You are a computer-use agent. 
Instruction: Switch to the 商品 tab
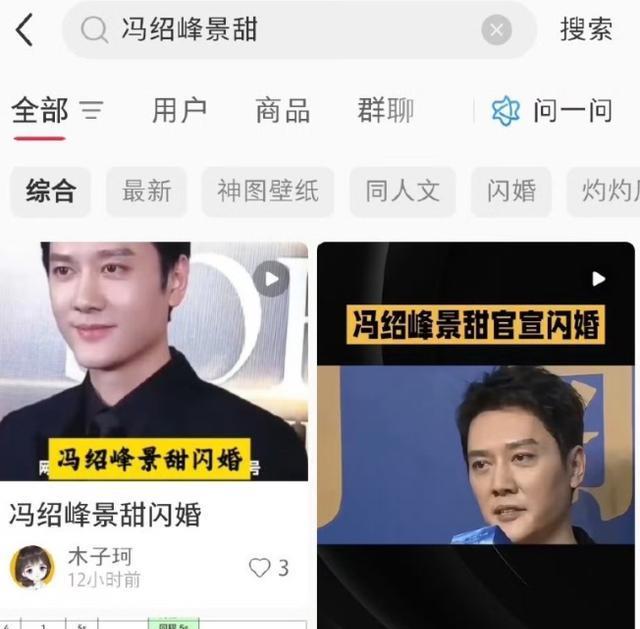click(282, 110)
